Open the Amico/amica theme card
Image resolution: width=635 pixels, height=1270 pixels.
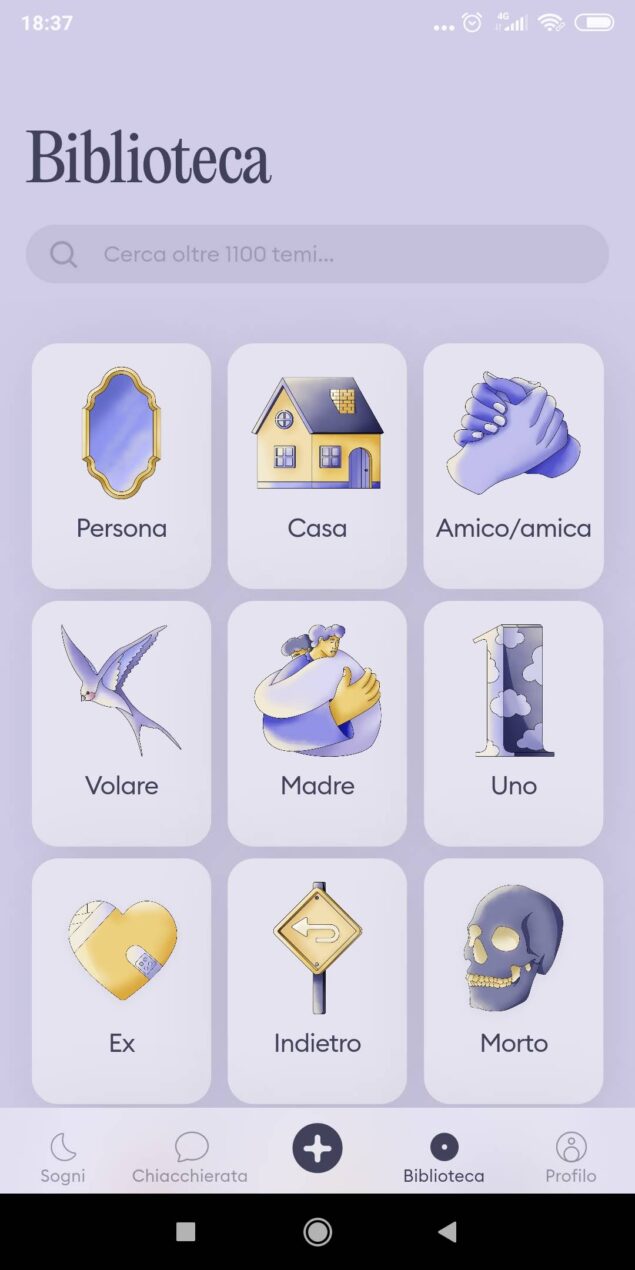point(513,465)
